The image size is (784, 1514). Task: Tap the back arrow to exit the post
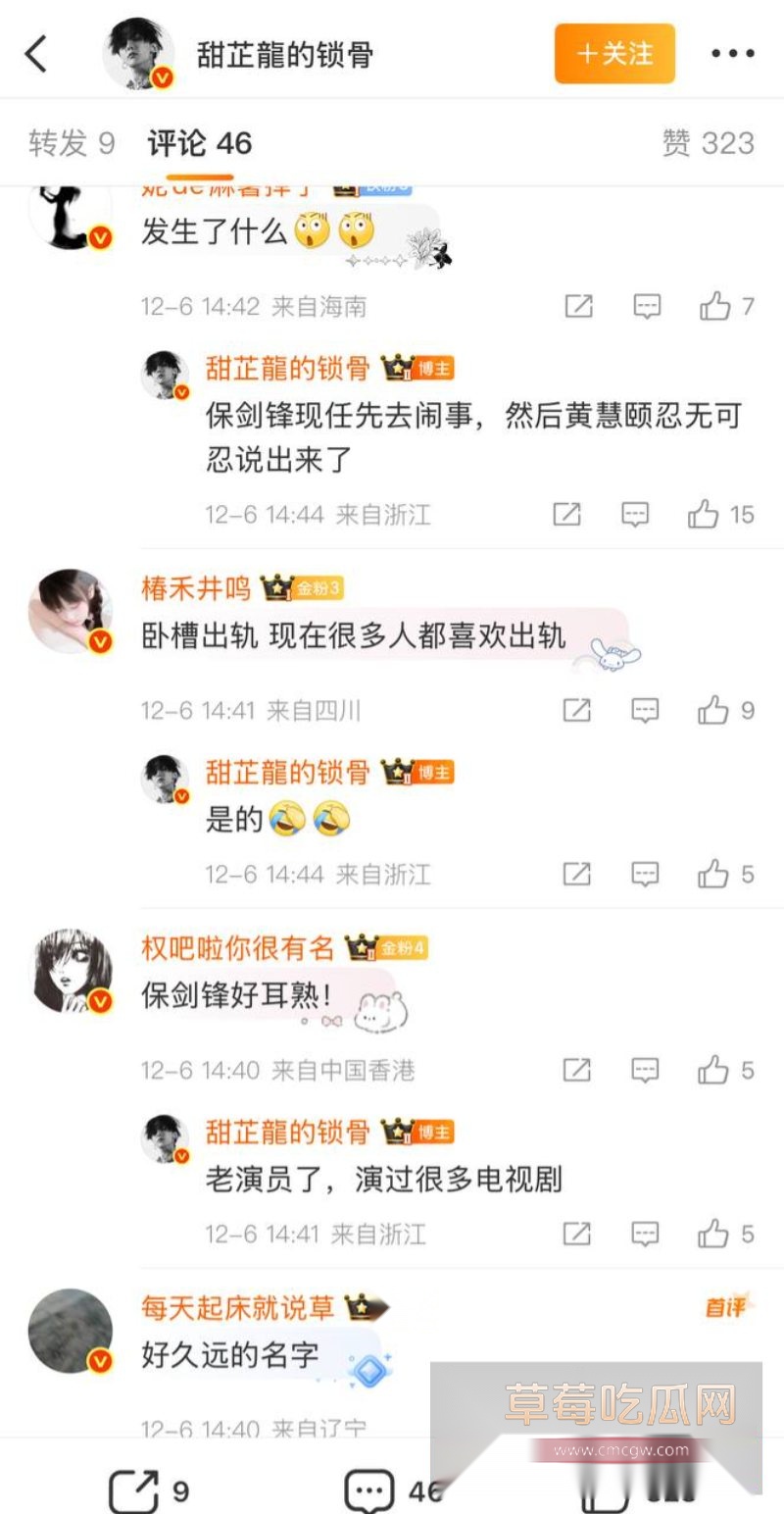[x=37, y=54]
